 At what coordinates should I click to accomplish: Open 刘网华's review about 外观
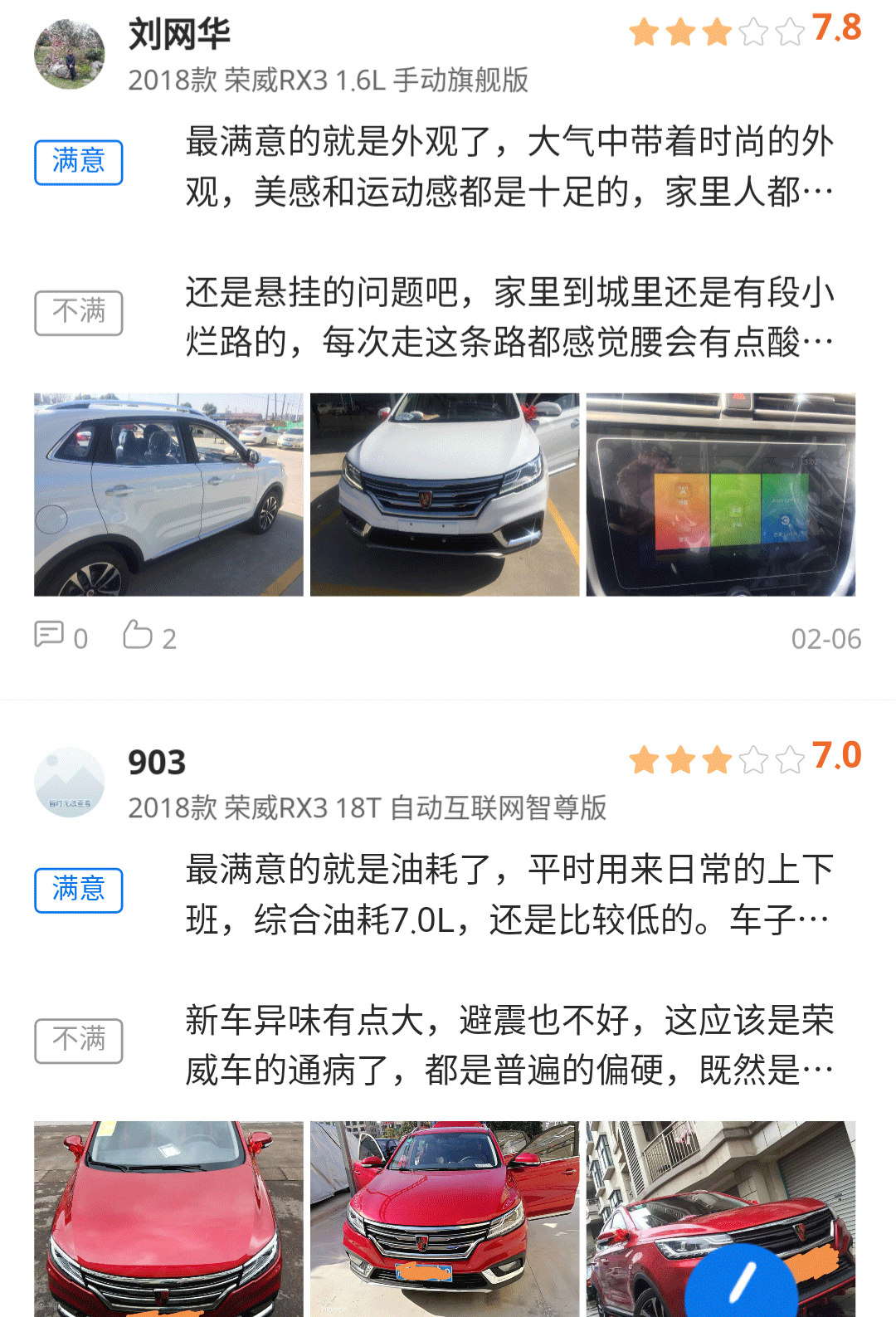coord(509,167)
